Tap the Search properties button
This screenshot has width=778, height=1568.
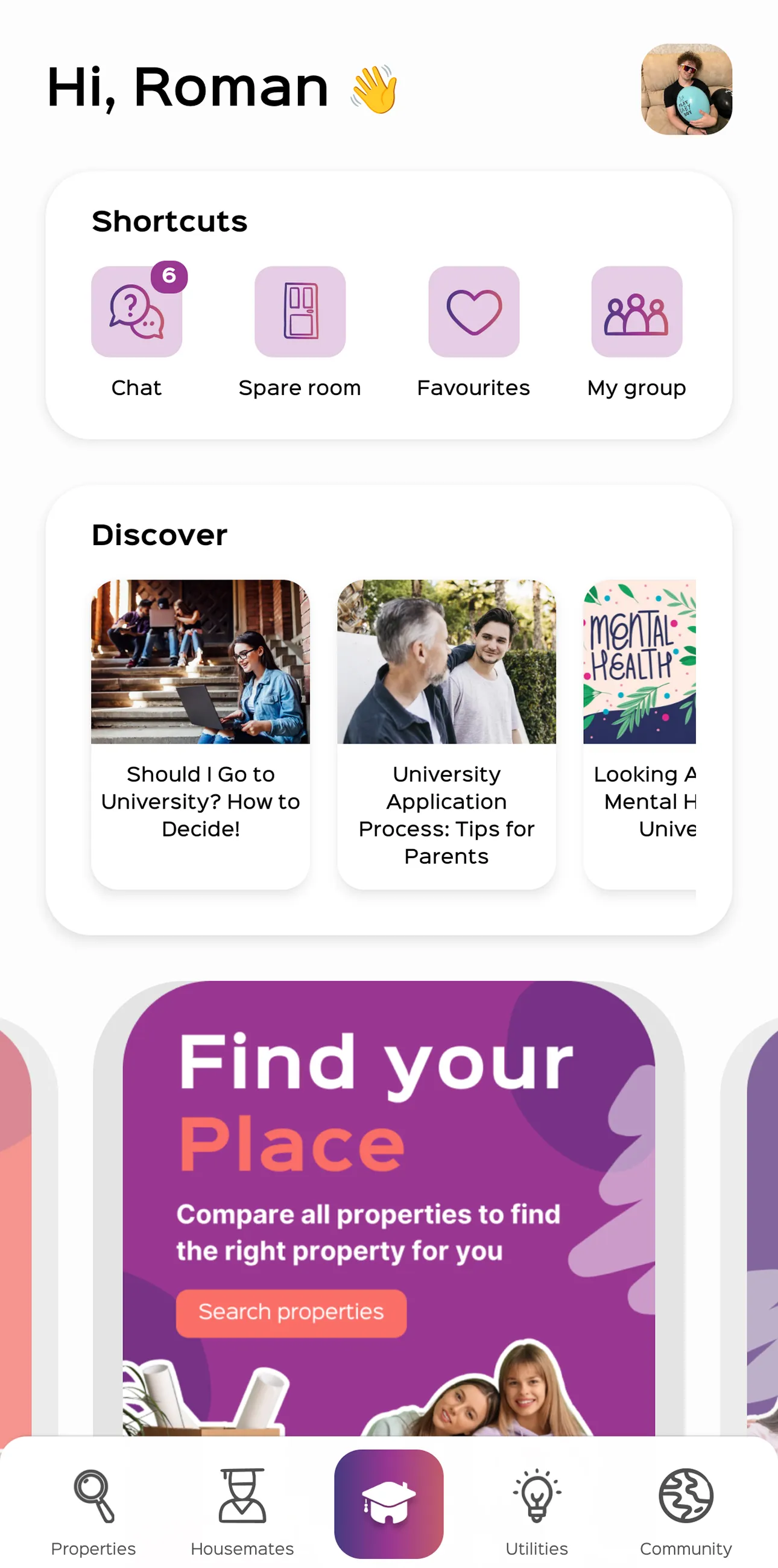tap(291, 1312)
